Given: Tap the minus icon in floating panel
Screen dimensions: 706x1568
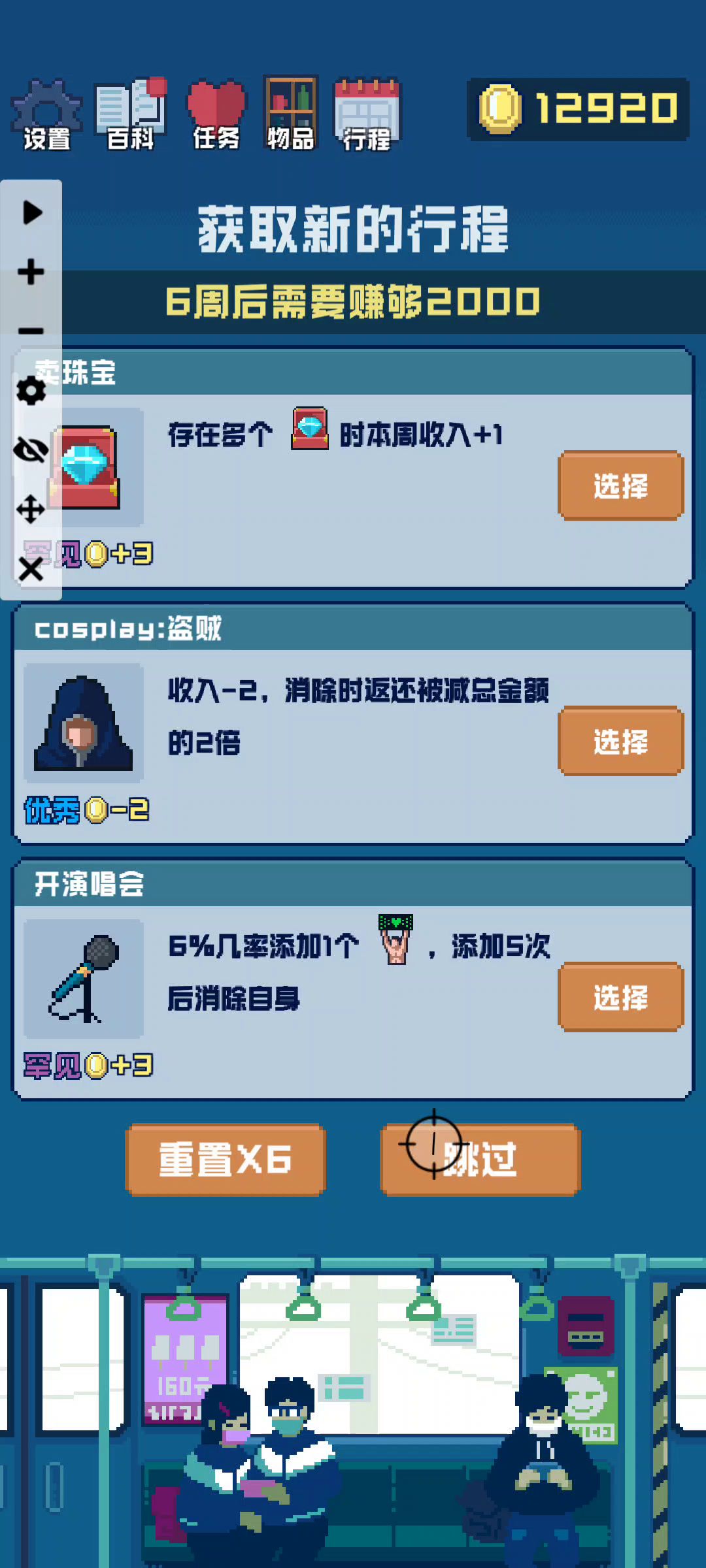Looking at the screenshot, I should (x=31, y=331).
